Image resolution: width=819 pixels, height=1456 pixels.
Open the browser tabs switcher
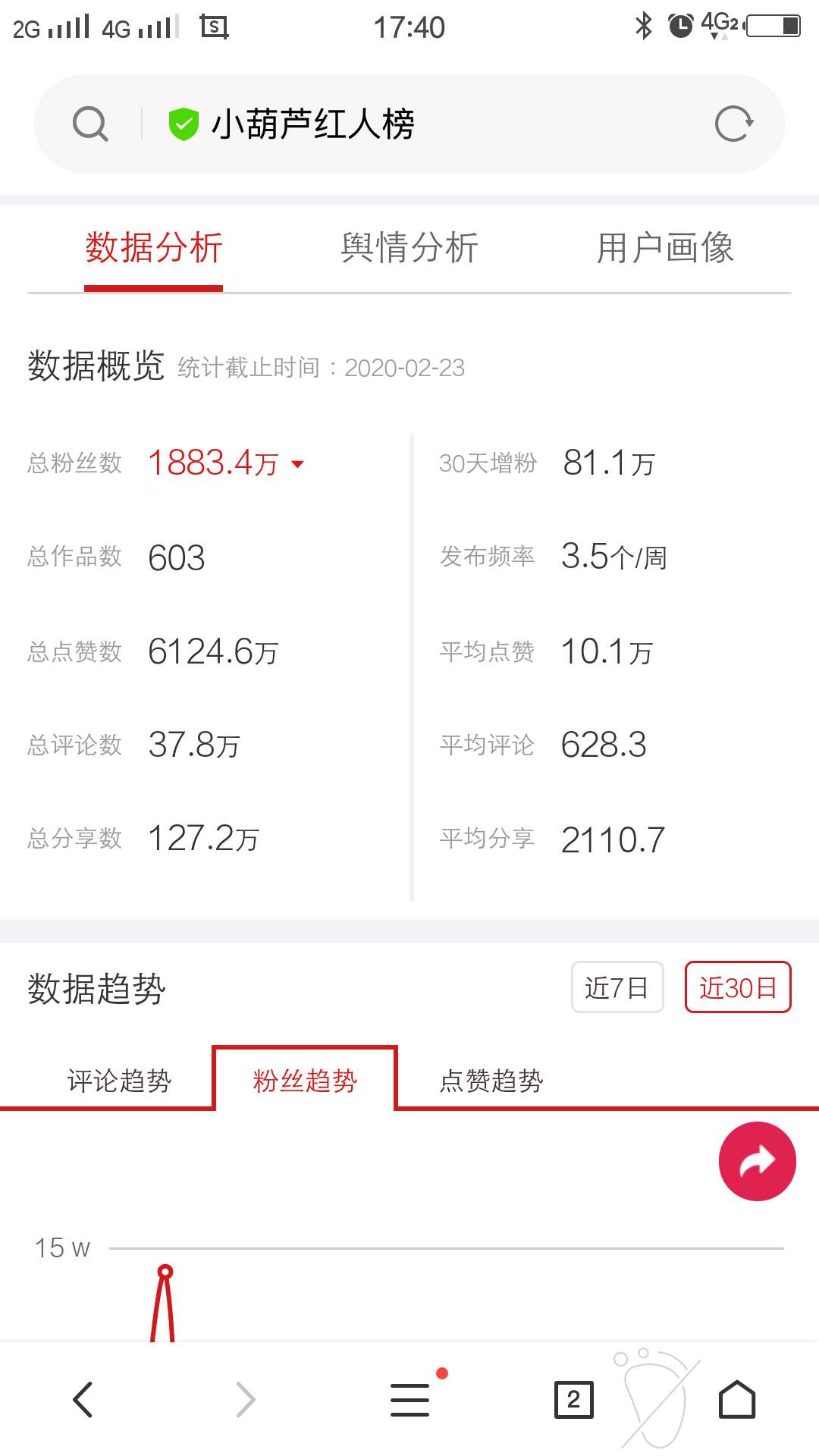[x=573, y=1399]
